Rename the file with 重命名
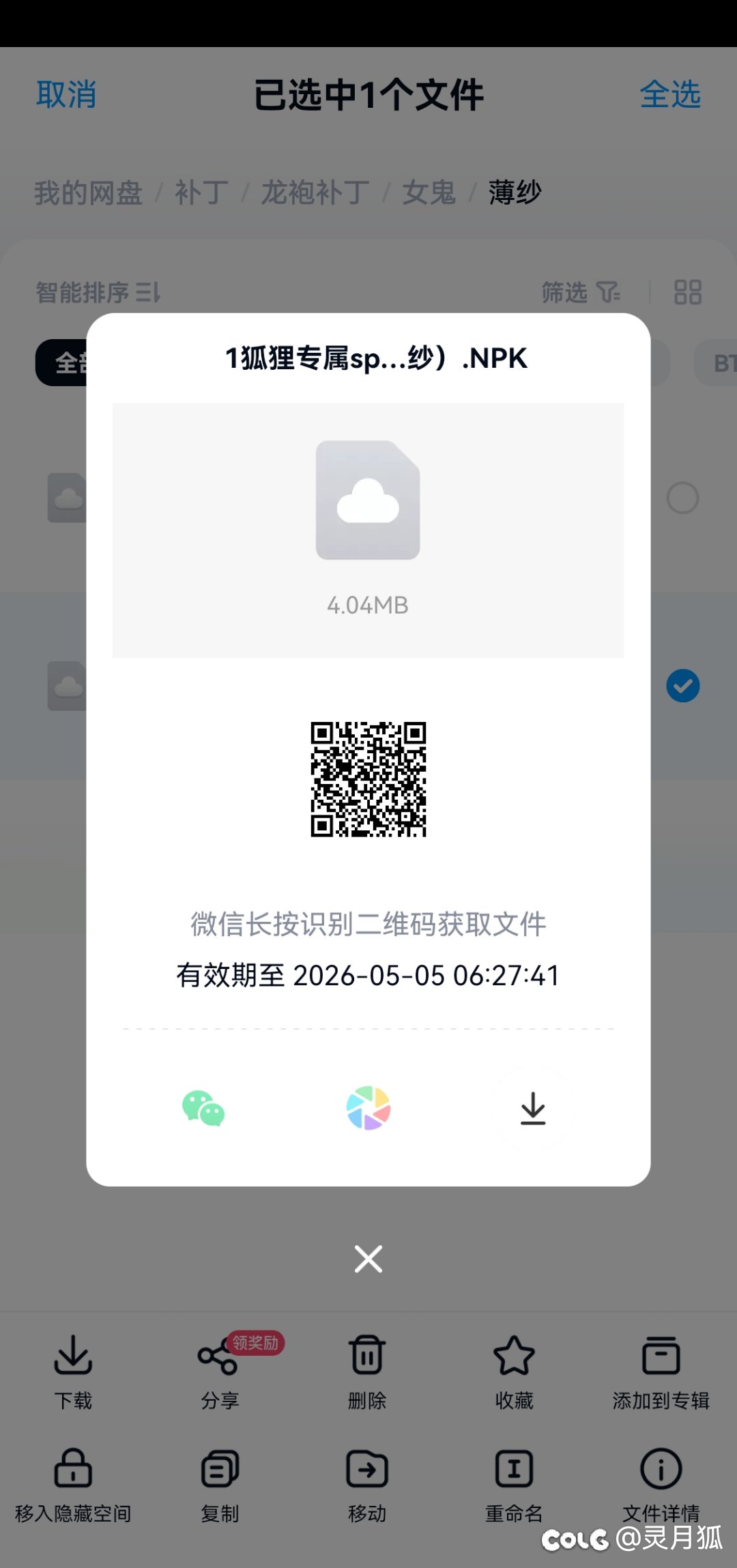This screenshot has width=737, height=1568. [514, 1485]
